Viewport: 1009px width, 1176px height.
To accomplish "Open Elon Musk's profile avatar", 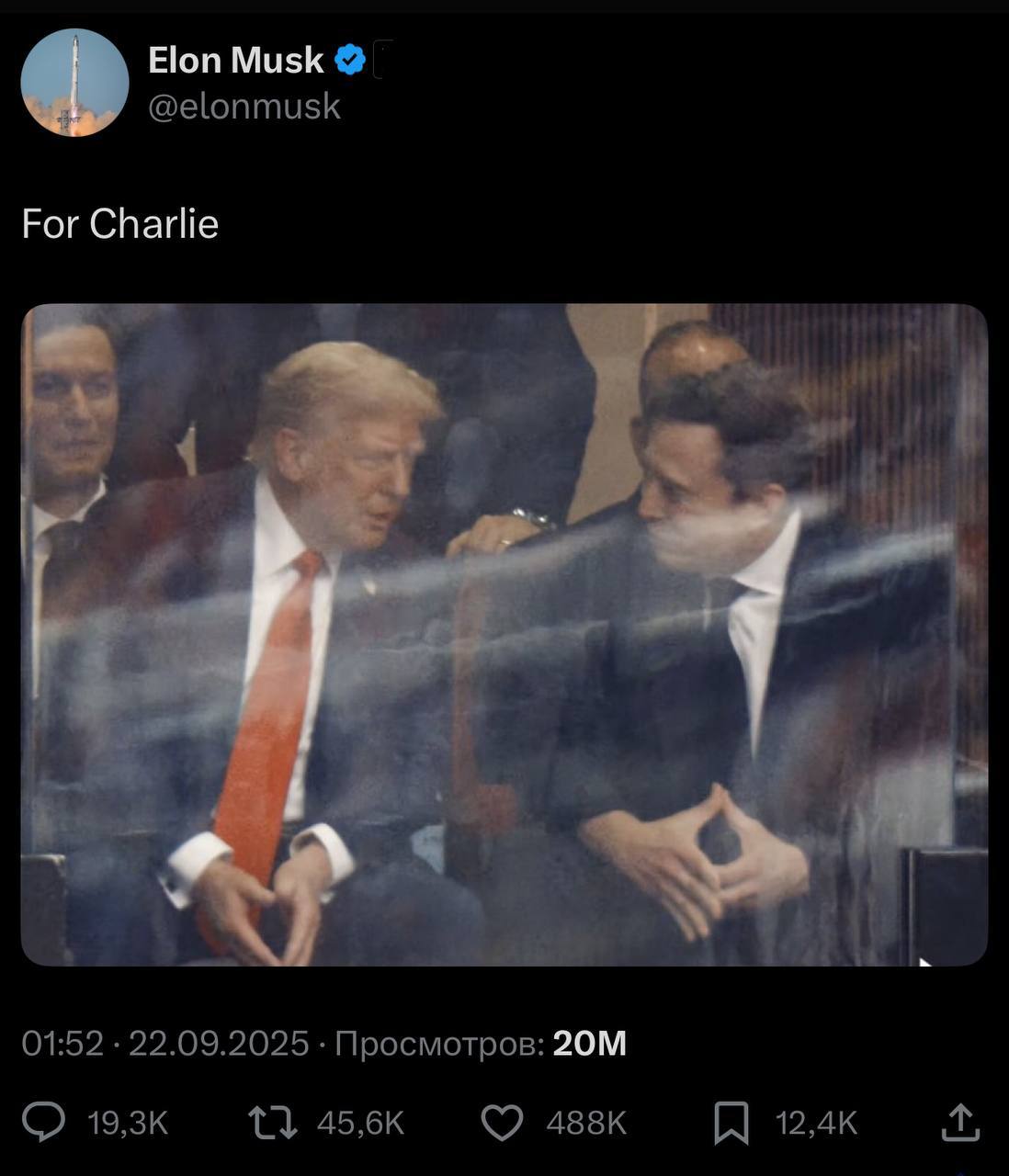I will 74,83.
